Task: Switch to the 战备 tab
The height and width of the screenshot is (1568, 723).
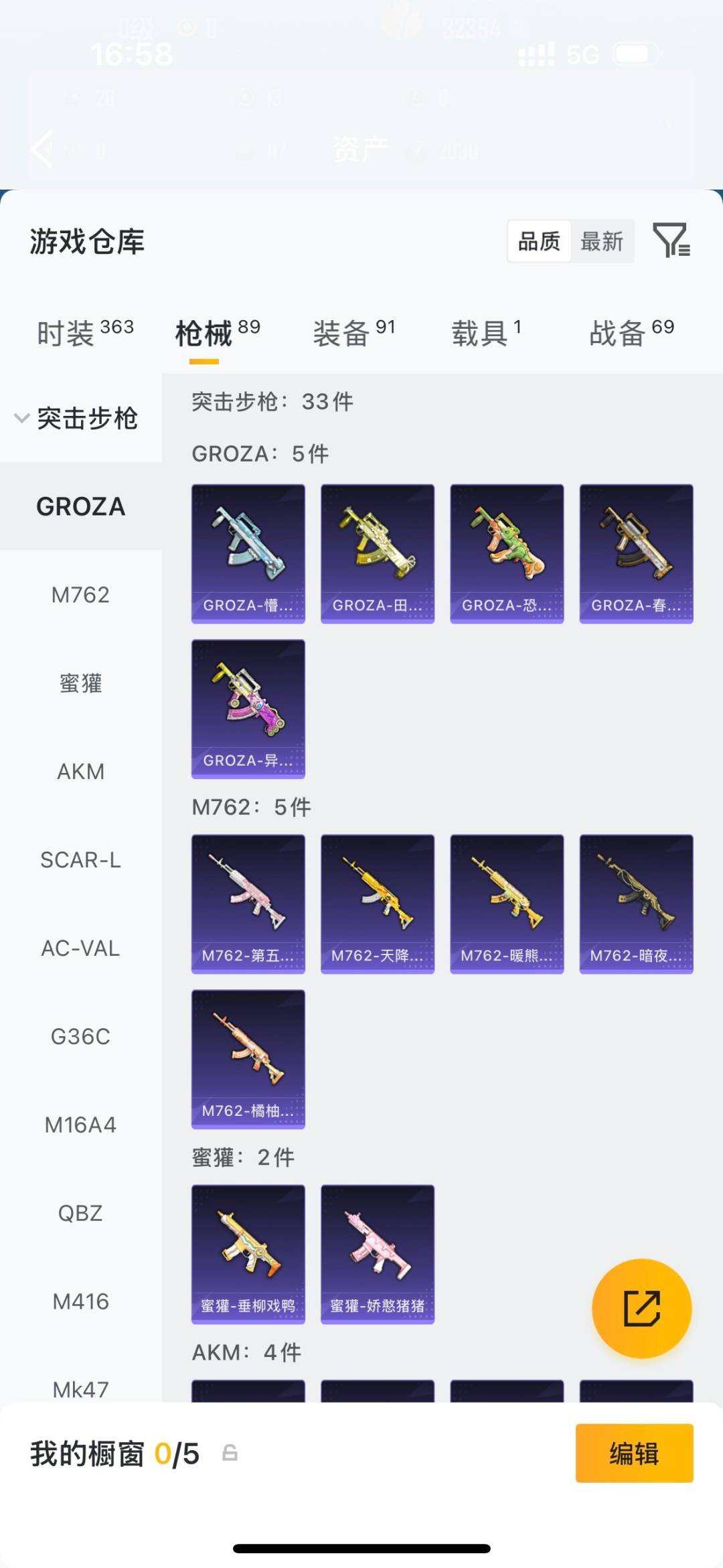Action: (631, 333)
